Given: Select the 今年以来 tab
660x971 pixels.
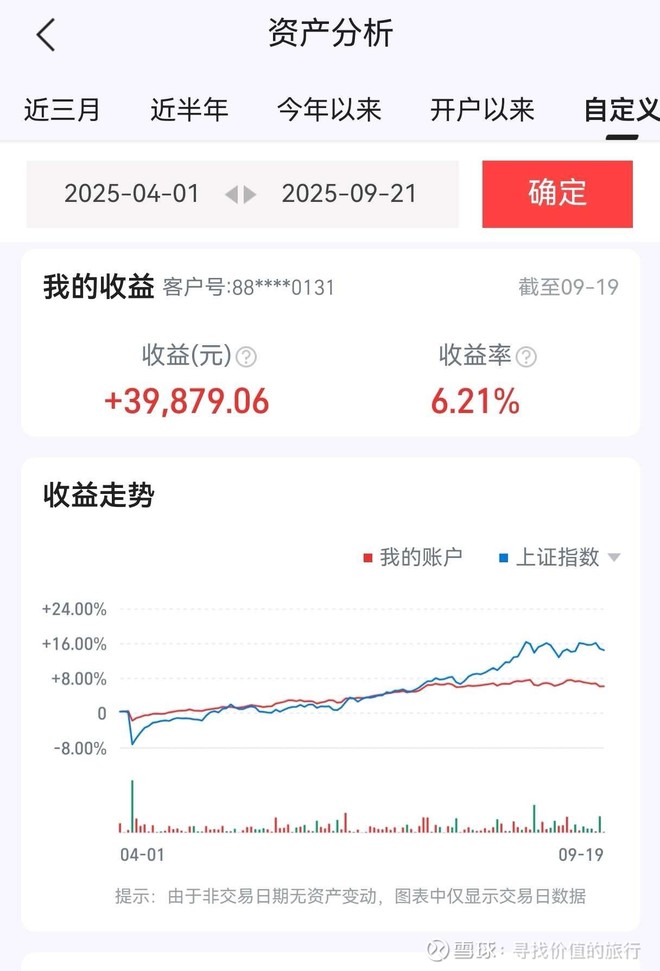Looking at the screenshot, I should pyautogui.click(x=329, y=110).
